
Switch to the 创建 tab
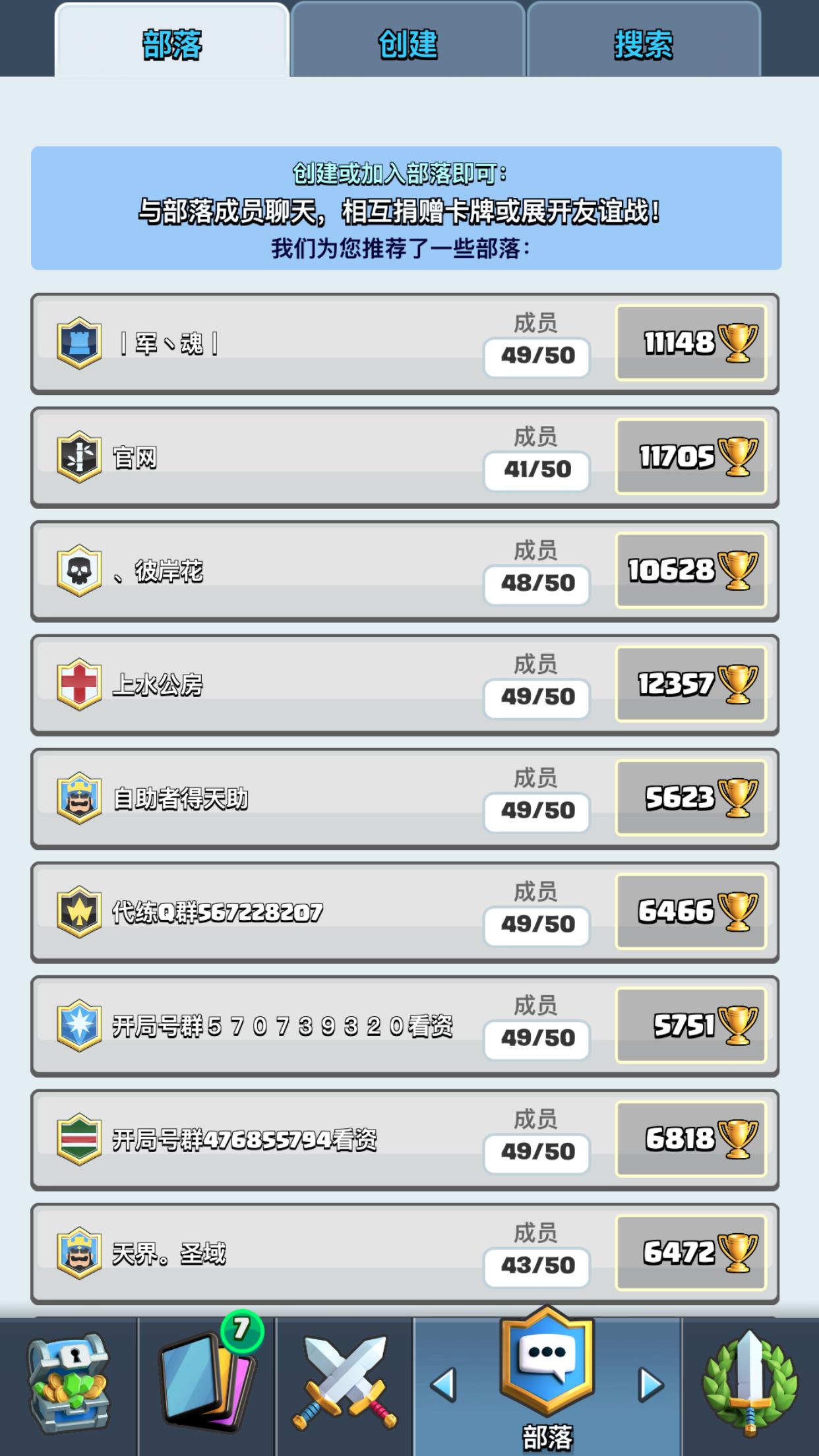(408, 44)
